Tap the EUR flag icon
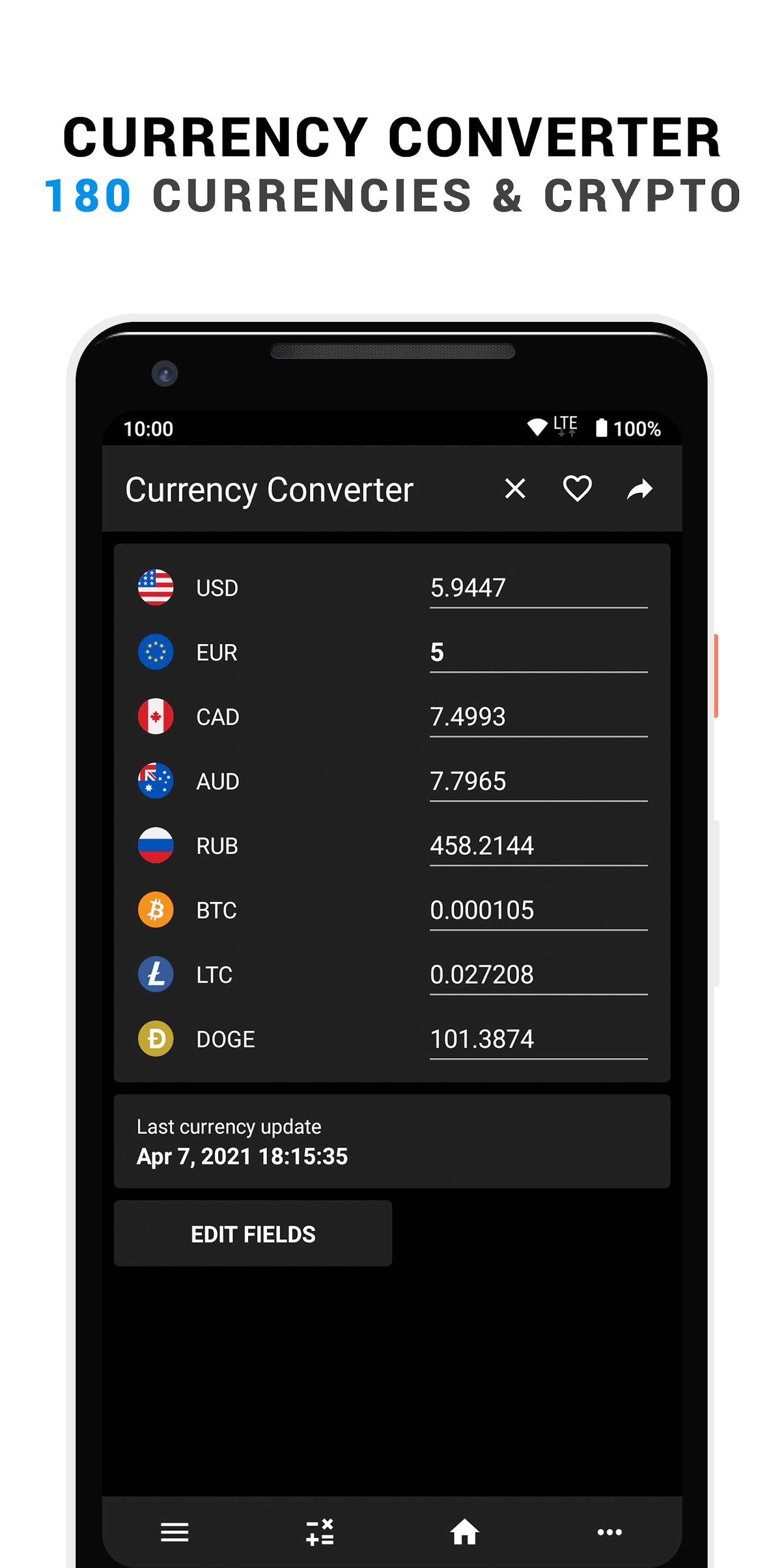Viewport: 784px width, 1568px height. point(155,651)
